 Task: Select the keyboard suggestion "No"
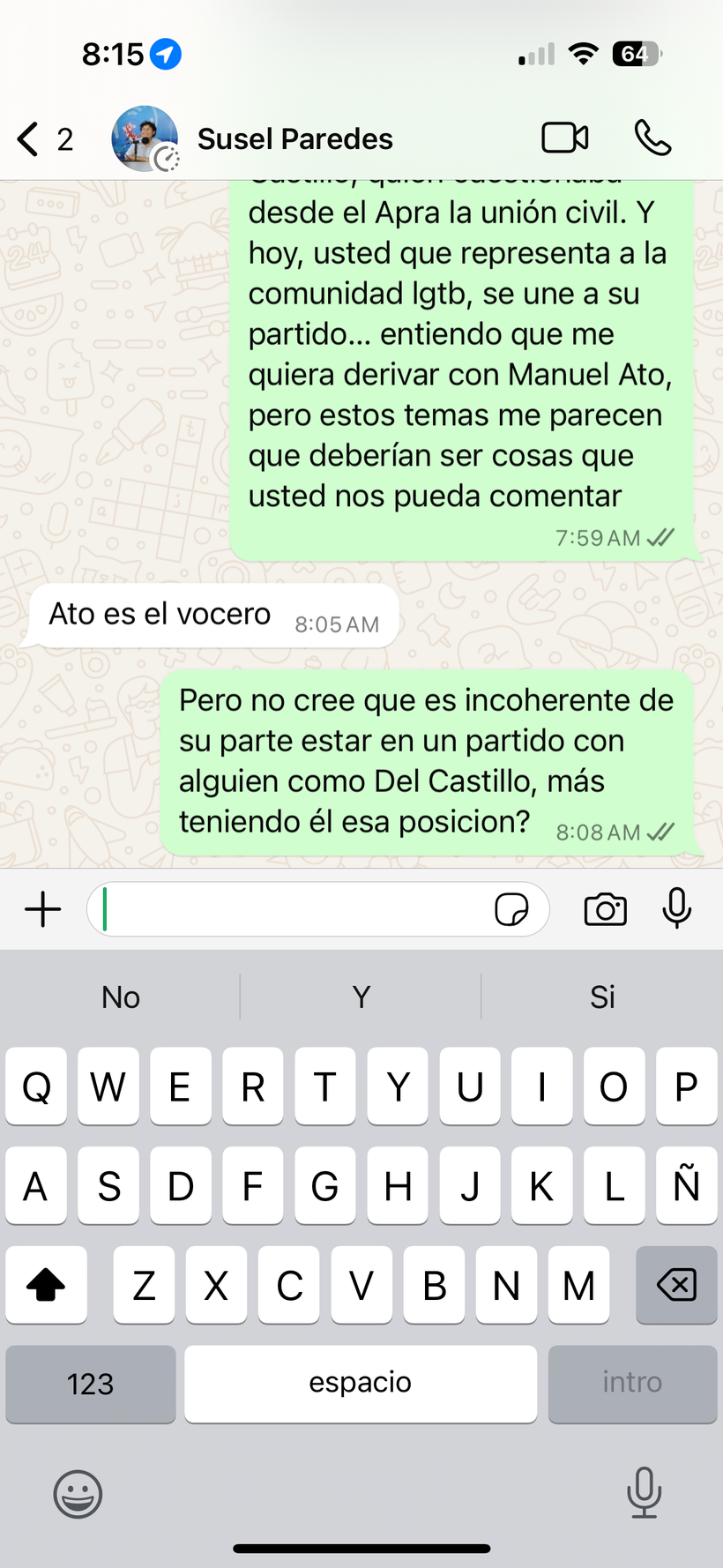click(x=121, y=997)
